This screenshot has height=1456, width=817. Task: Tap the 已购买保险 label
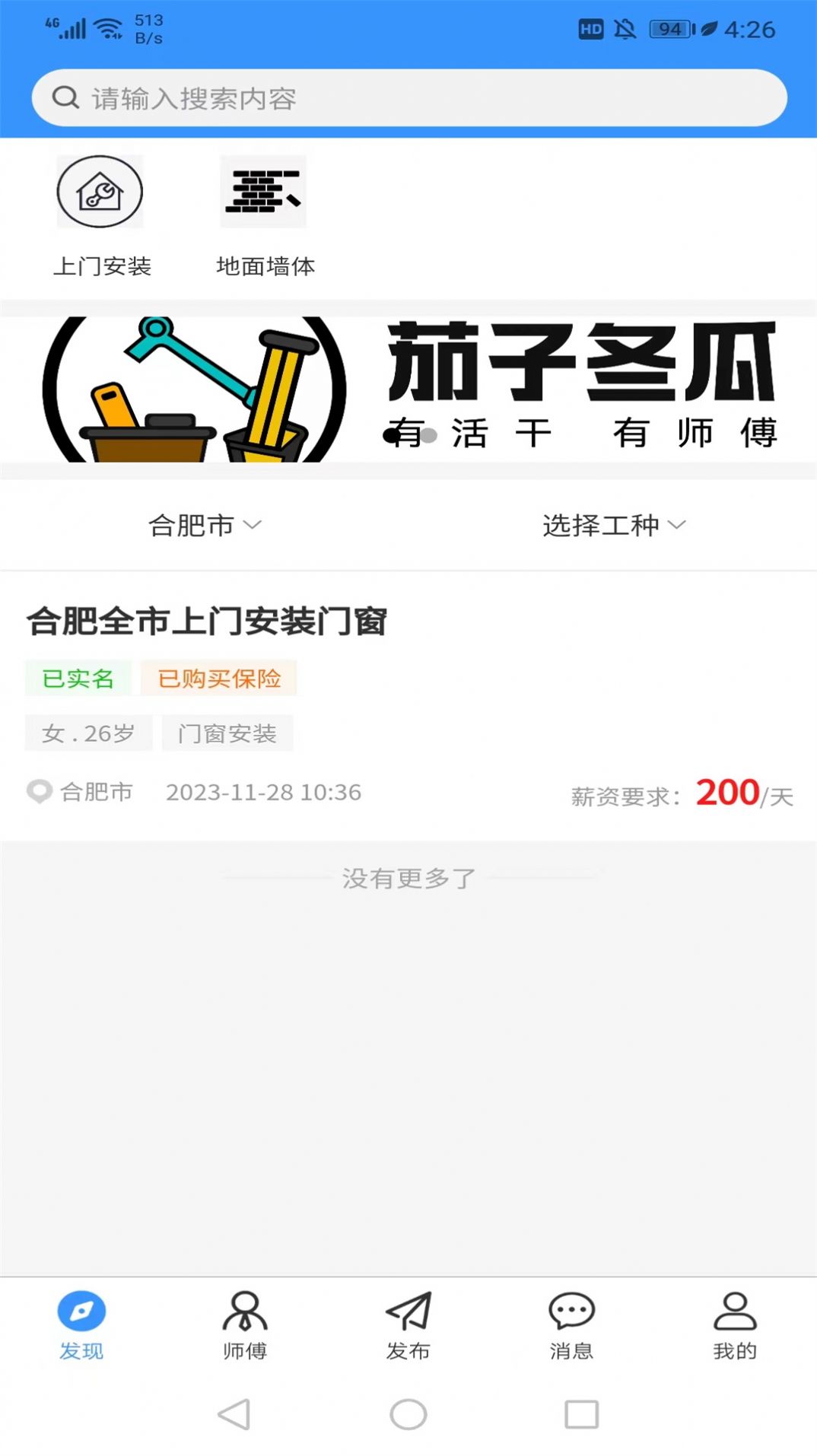point(218,678)
